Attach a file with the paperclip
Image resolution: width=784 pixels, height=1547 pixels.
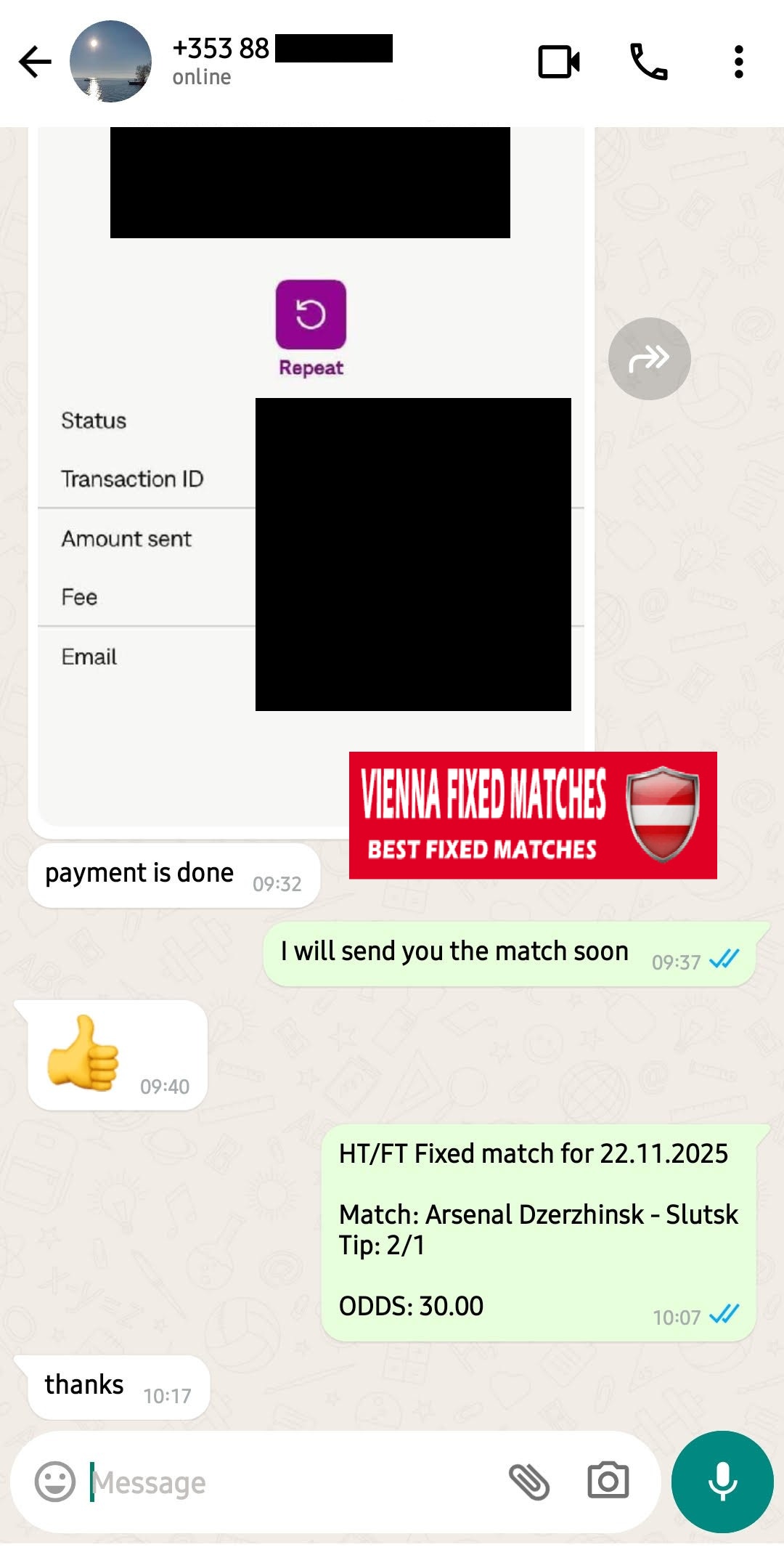click(x=529, y=1482)
